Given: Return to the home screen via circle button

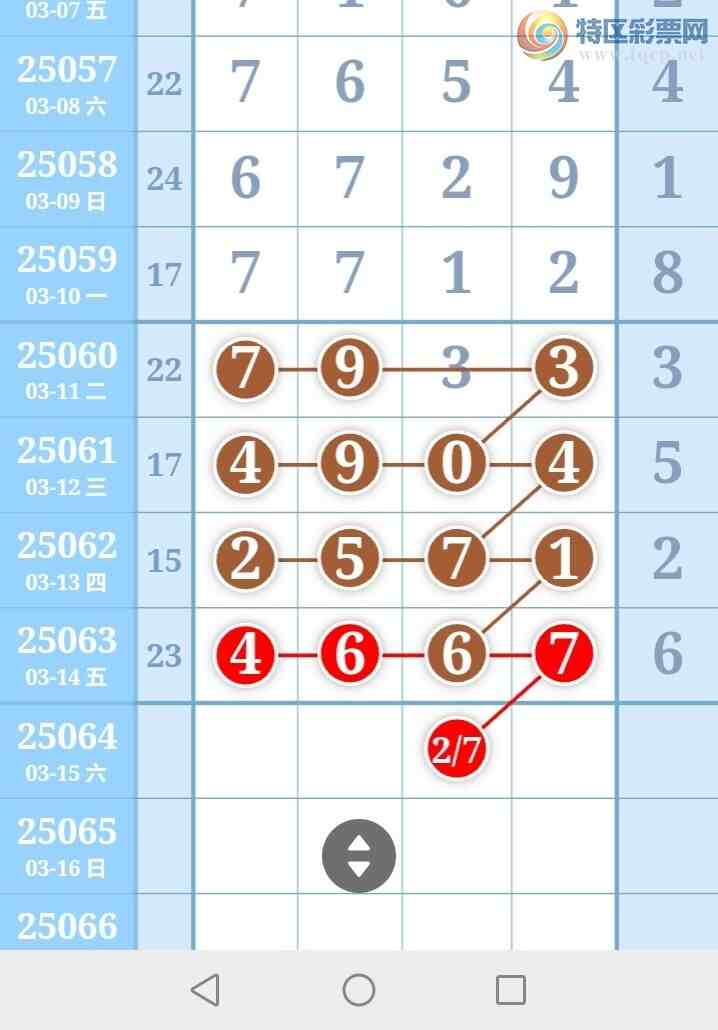Looking at the screenshot, I should tap(359, 990).
